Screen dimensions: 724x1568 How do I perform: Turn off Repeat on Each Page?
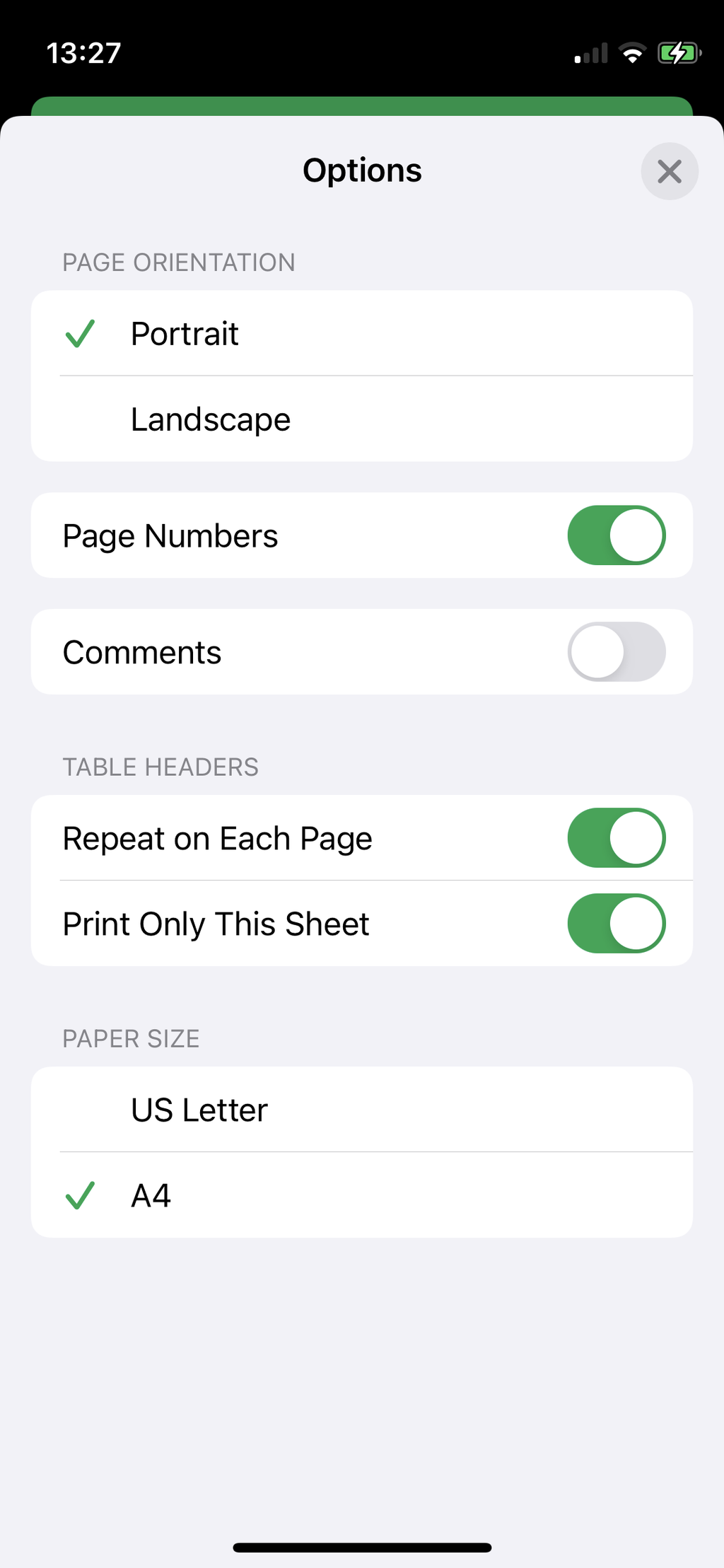(x=617, y=837)
